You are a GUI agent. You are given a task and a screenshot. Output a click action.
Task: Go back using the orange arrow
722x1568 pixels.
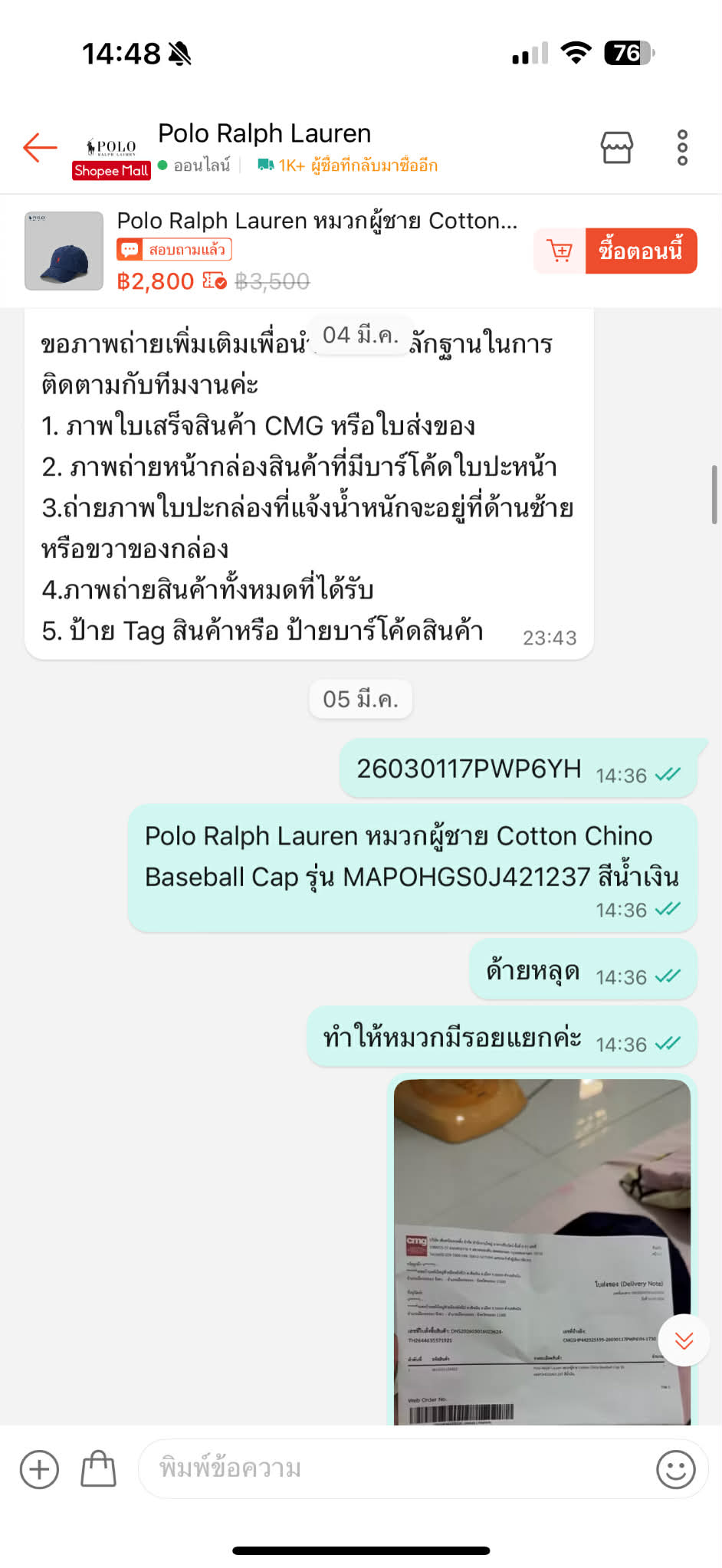point(40,147)
